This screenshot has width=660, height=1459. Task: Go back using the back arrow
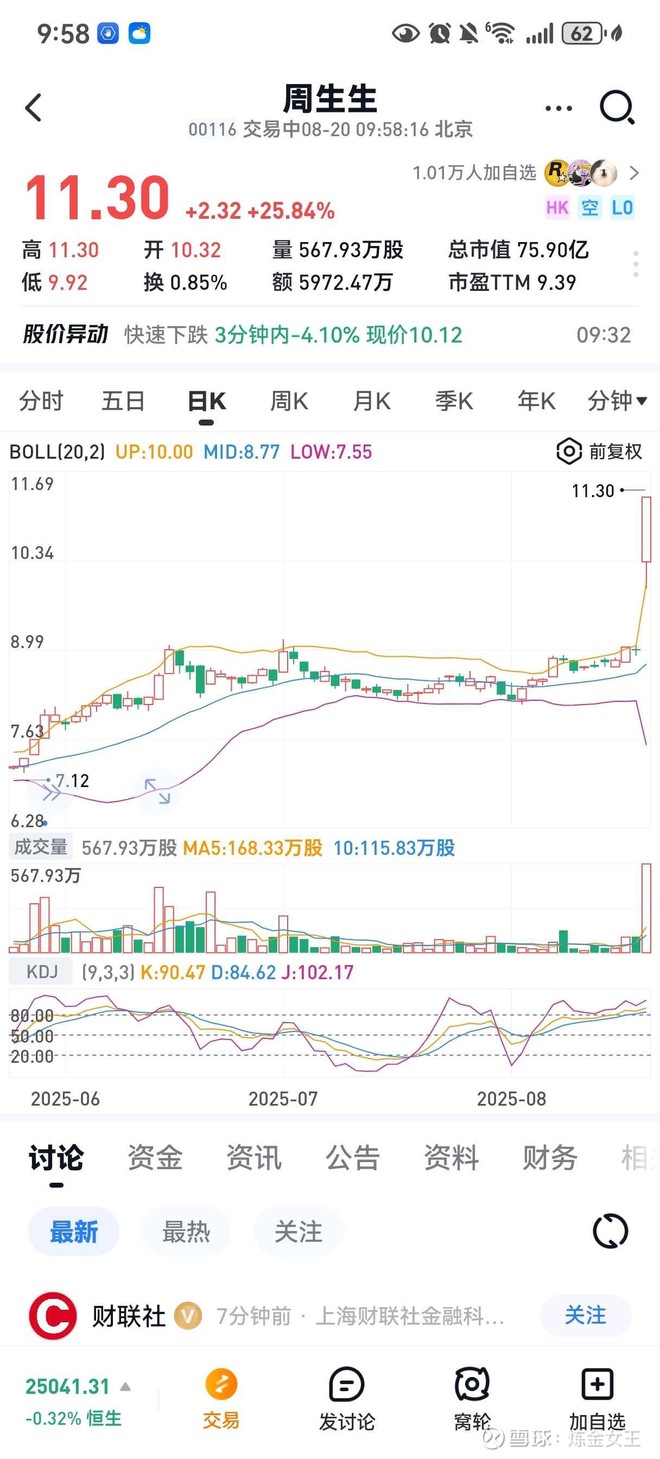[34, 108]
